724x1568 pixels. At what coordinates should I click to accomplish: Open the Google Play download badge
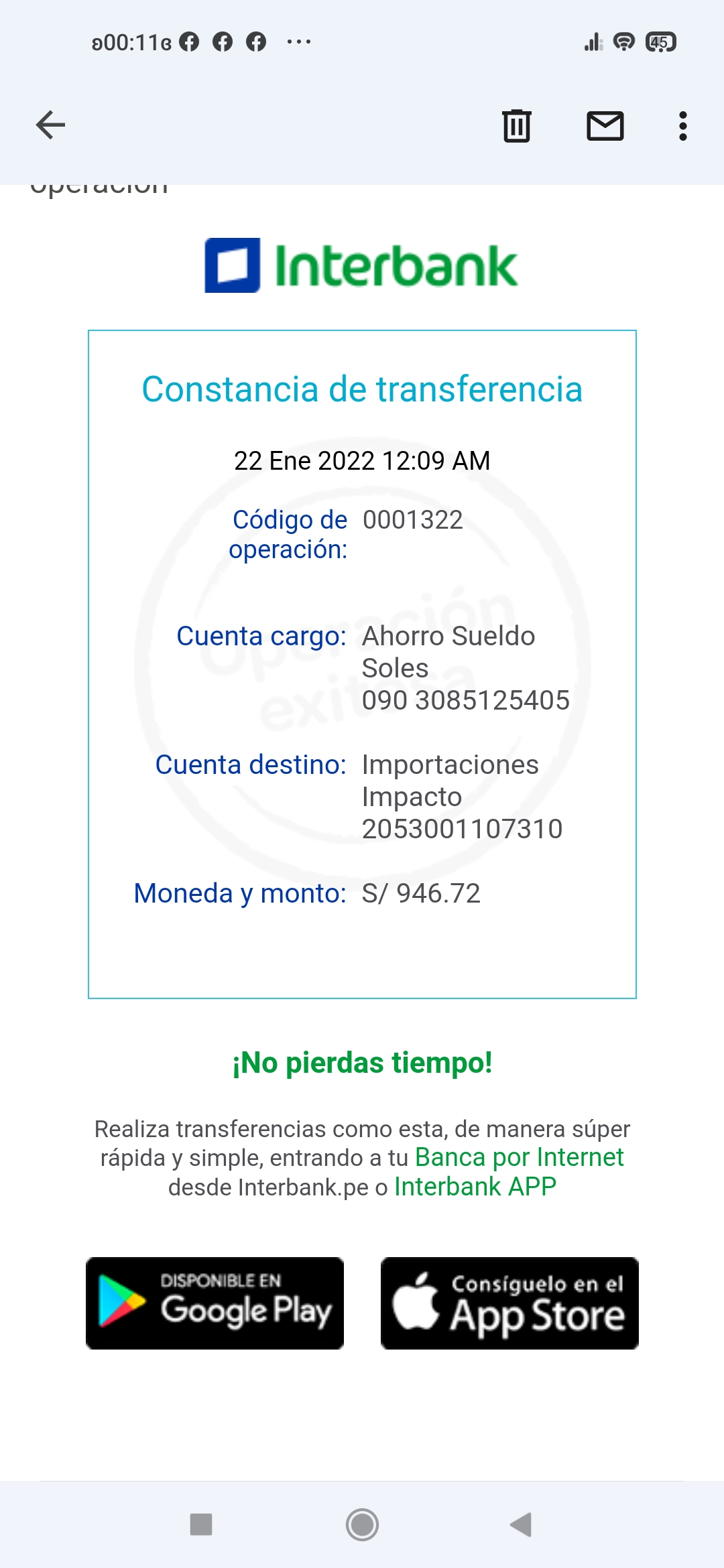(x=215, y=1303)
